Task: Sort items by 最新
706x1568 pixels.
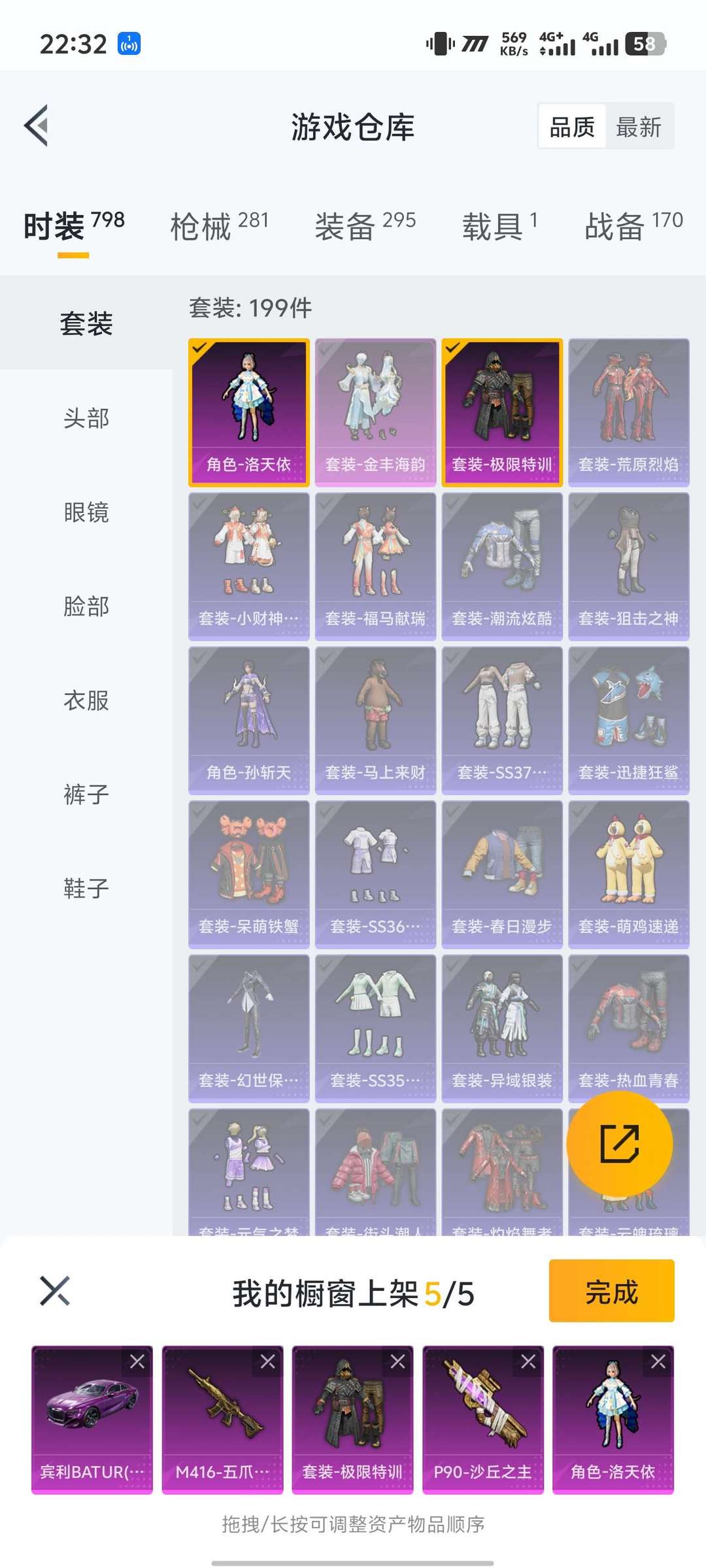Action: (x=639, y=127)
